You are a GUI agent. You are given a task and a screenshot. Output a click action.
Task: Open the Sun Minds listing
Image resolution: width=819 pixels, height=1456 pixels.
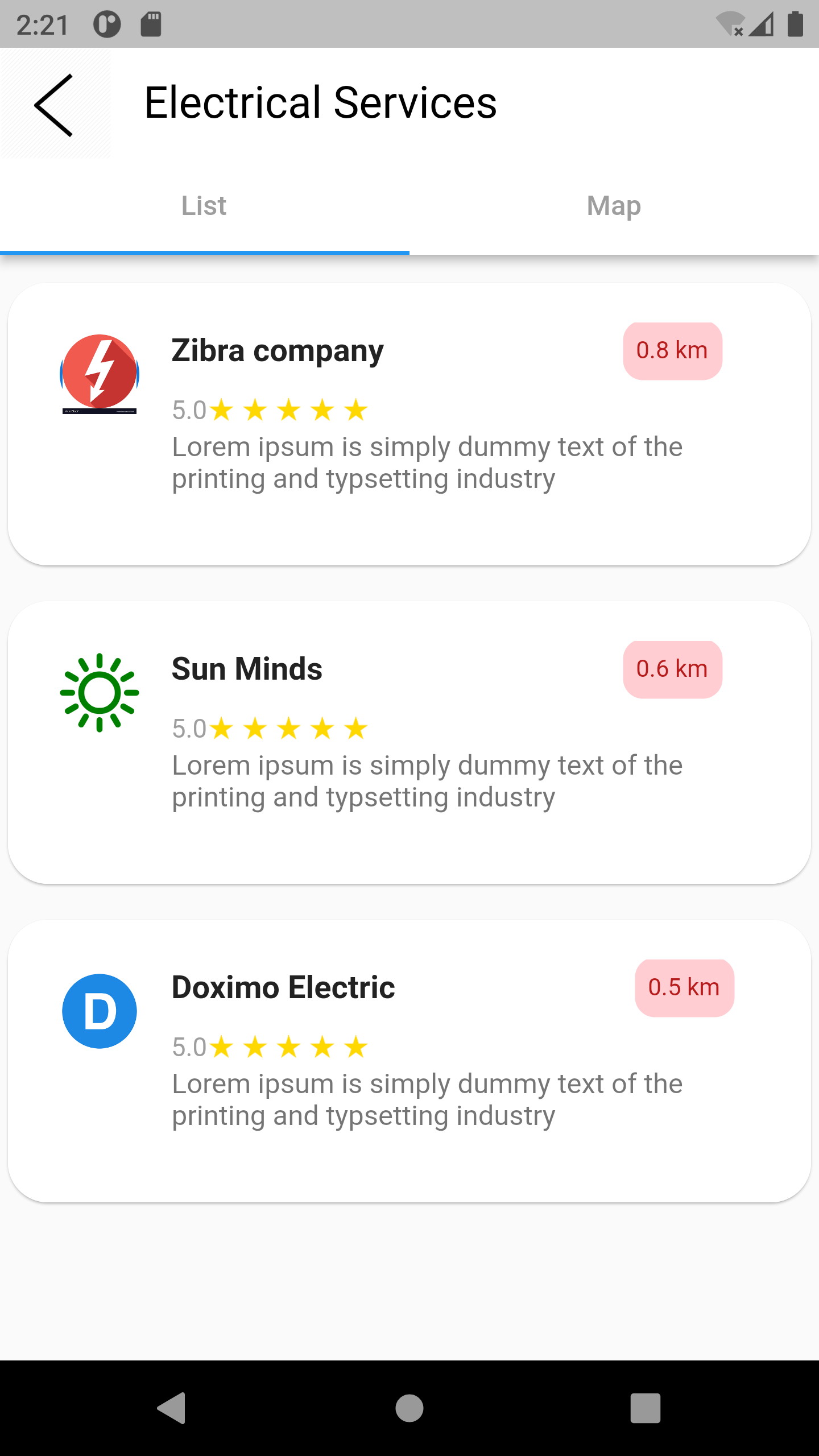pos(409,742)
